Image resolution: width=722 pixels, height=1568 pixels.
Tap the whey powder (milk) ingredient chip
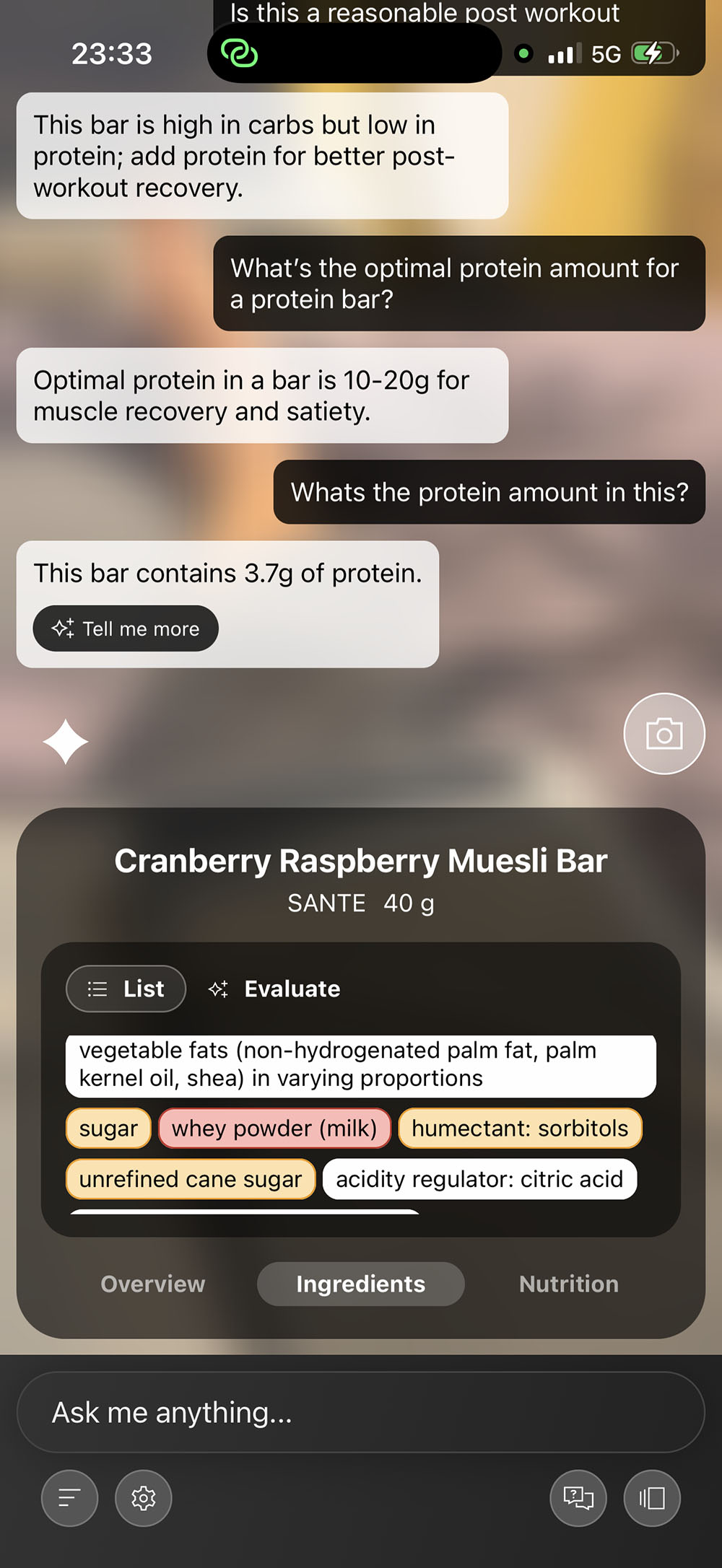point(274,1128)
